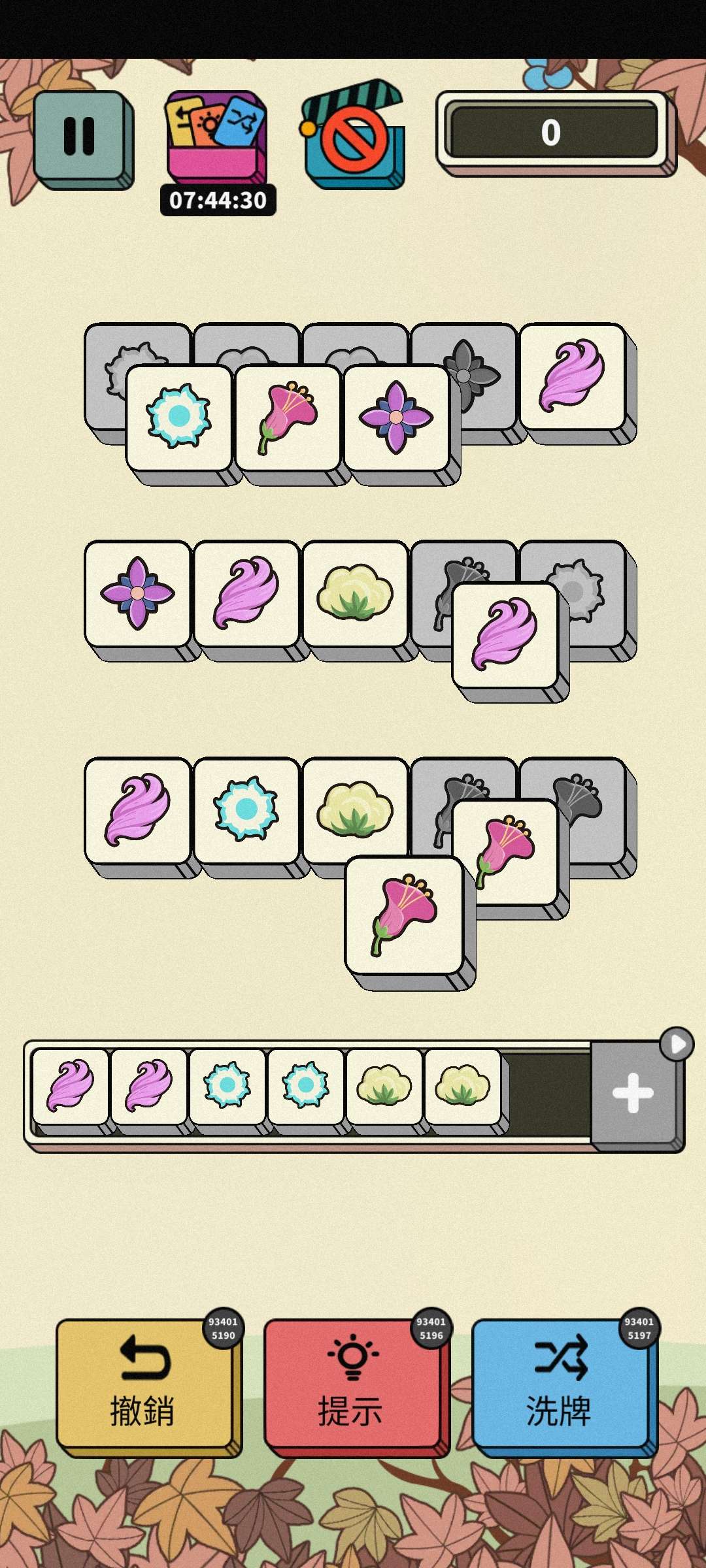Pick the pink trumpet flower tile at the bottom
The height and width of the screenshot is (1568, 706).
[404, 915]
